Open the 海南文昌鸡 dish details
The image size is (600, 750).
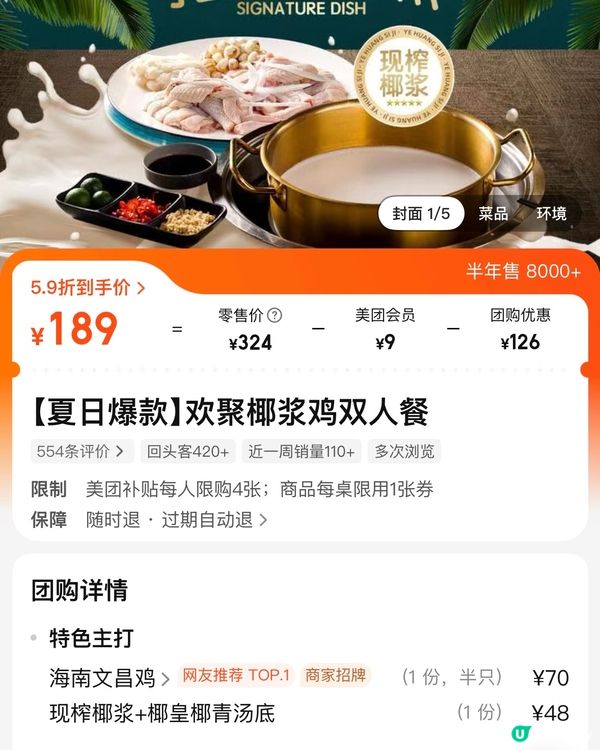(x=110, y=677)
